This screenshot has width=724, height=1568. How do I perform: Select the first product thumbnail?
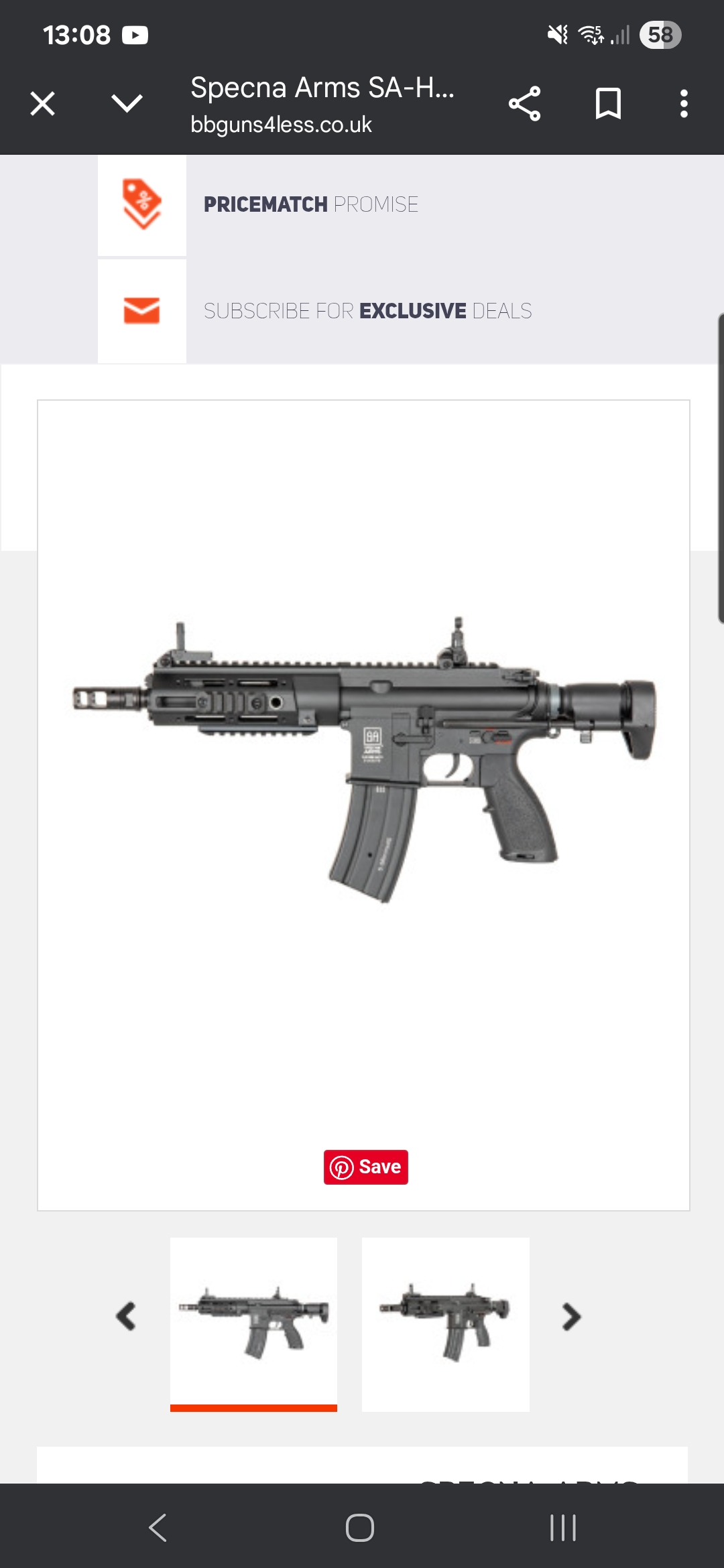pyautogui.click(x=253, y=1323)
